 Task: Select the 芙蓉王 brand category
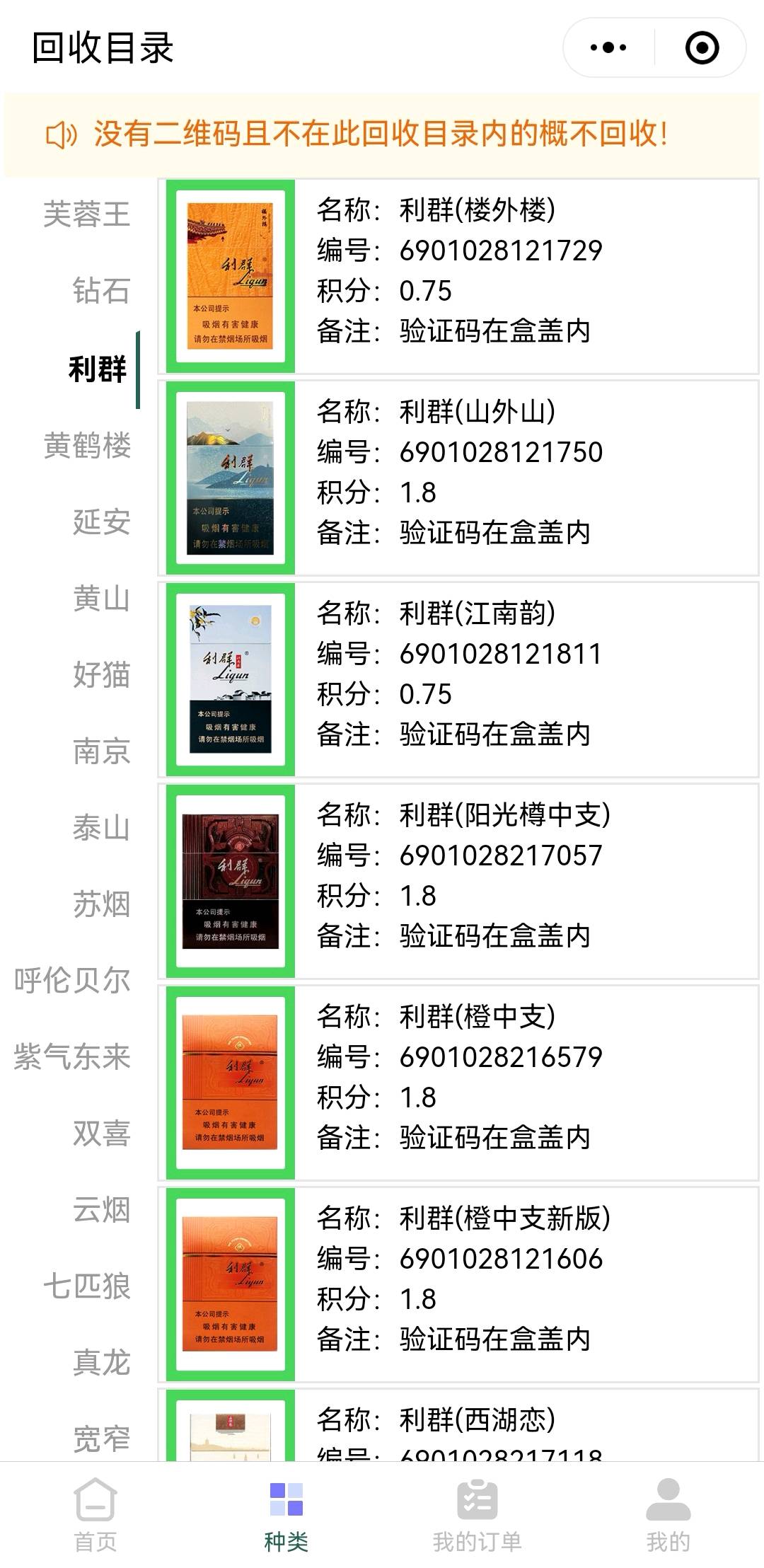pyautogui.click(x=86, y=214)
